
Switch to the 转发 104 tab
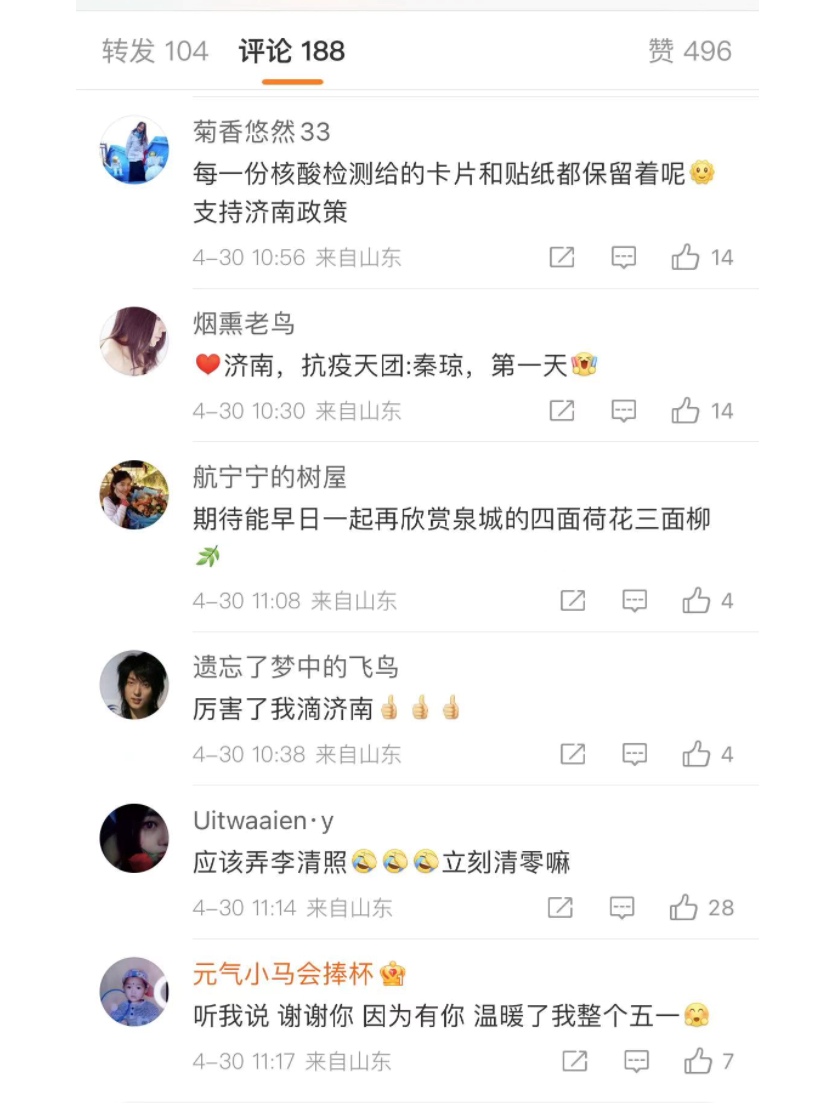click(155, 51)
